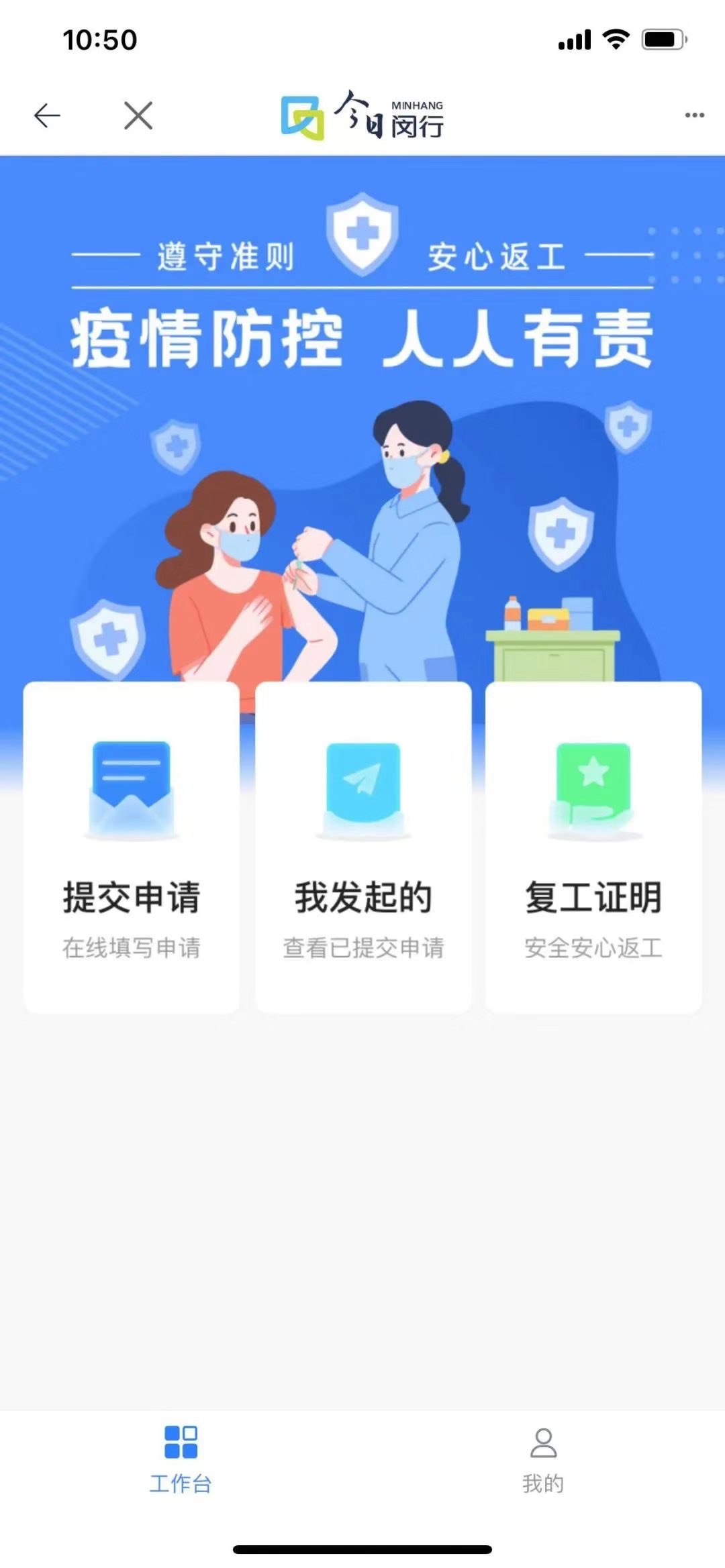Image resolution: width=725 pixels, height=1568 pixels.
Task: Open the 提交申请 card
Action: click(x=132, y=847)
